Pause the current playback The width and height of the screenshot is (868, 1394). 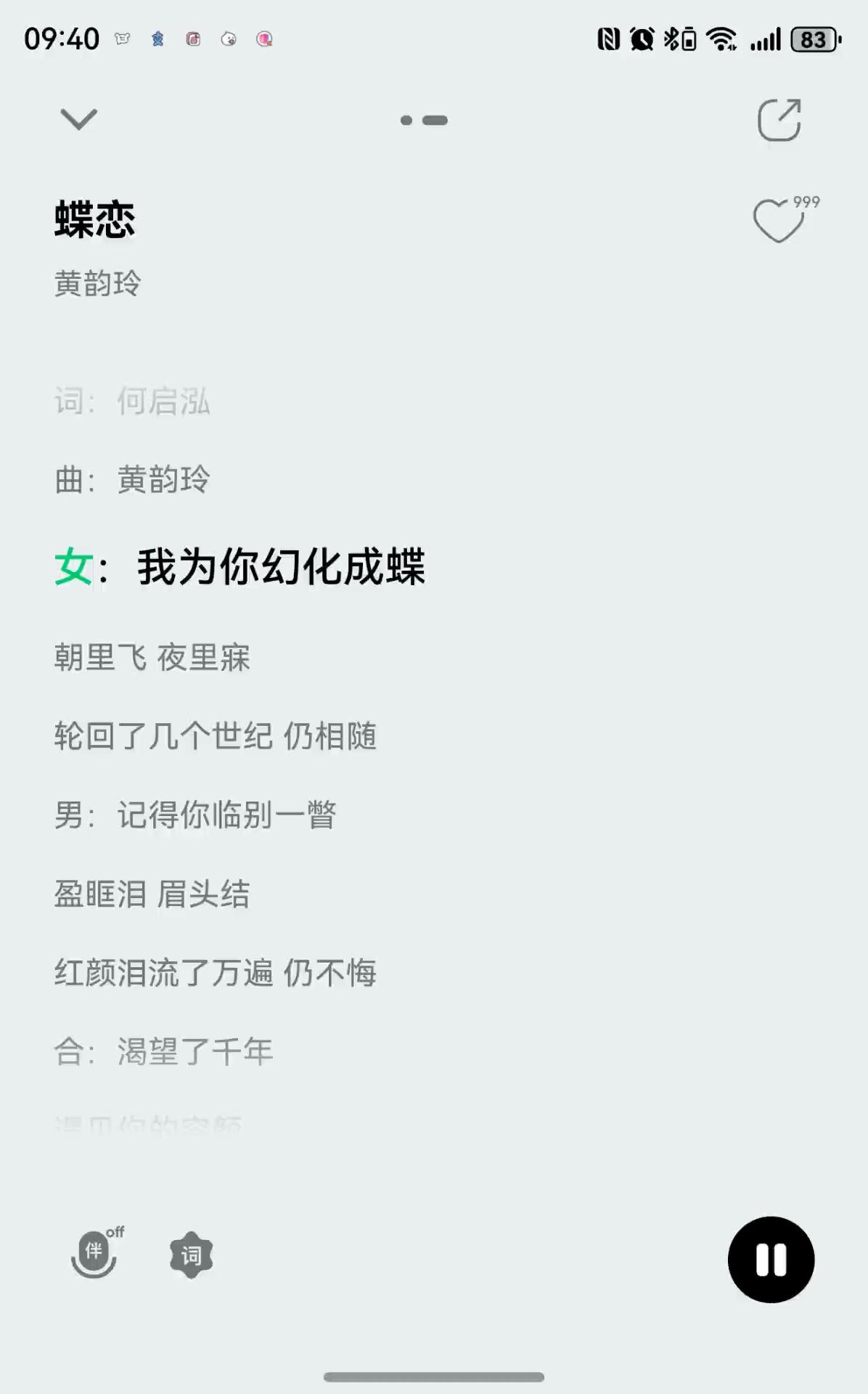click(x=771, y=1260)
